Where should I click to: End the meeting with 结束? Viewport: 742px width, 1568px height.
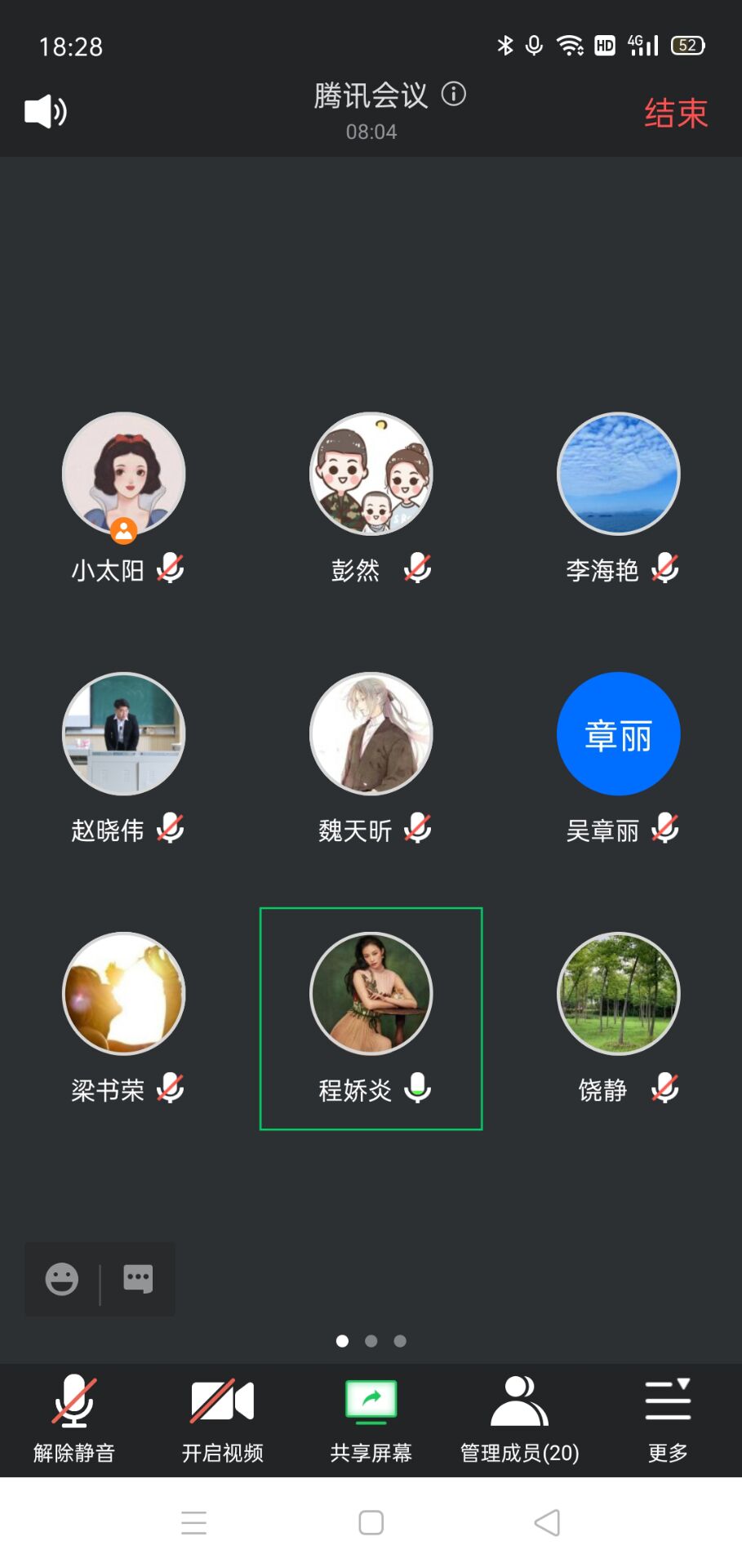pos(675,113)
